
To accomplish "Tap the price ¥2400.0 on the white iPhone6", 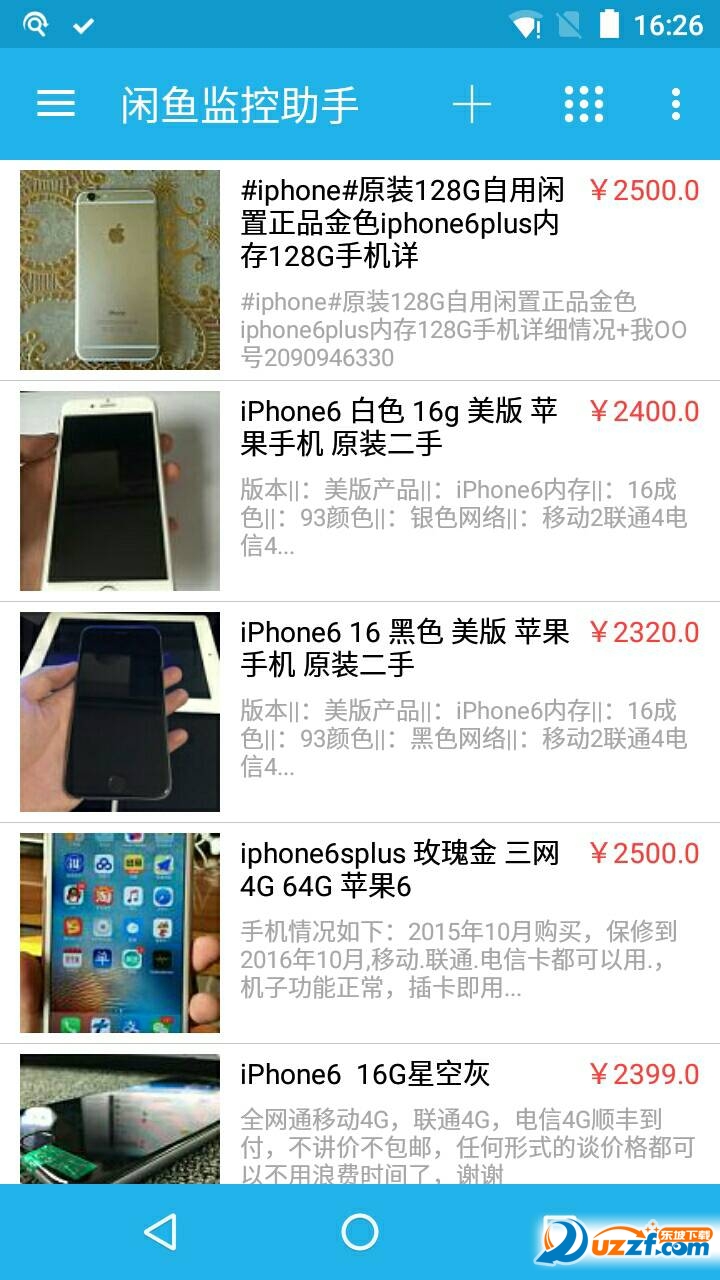I will click(x=644, y=411).
